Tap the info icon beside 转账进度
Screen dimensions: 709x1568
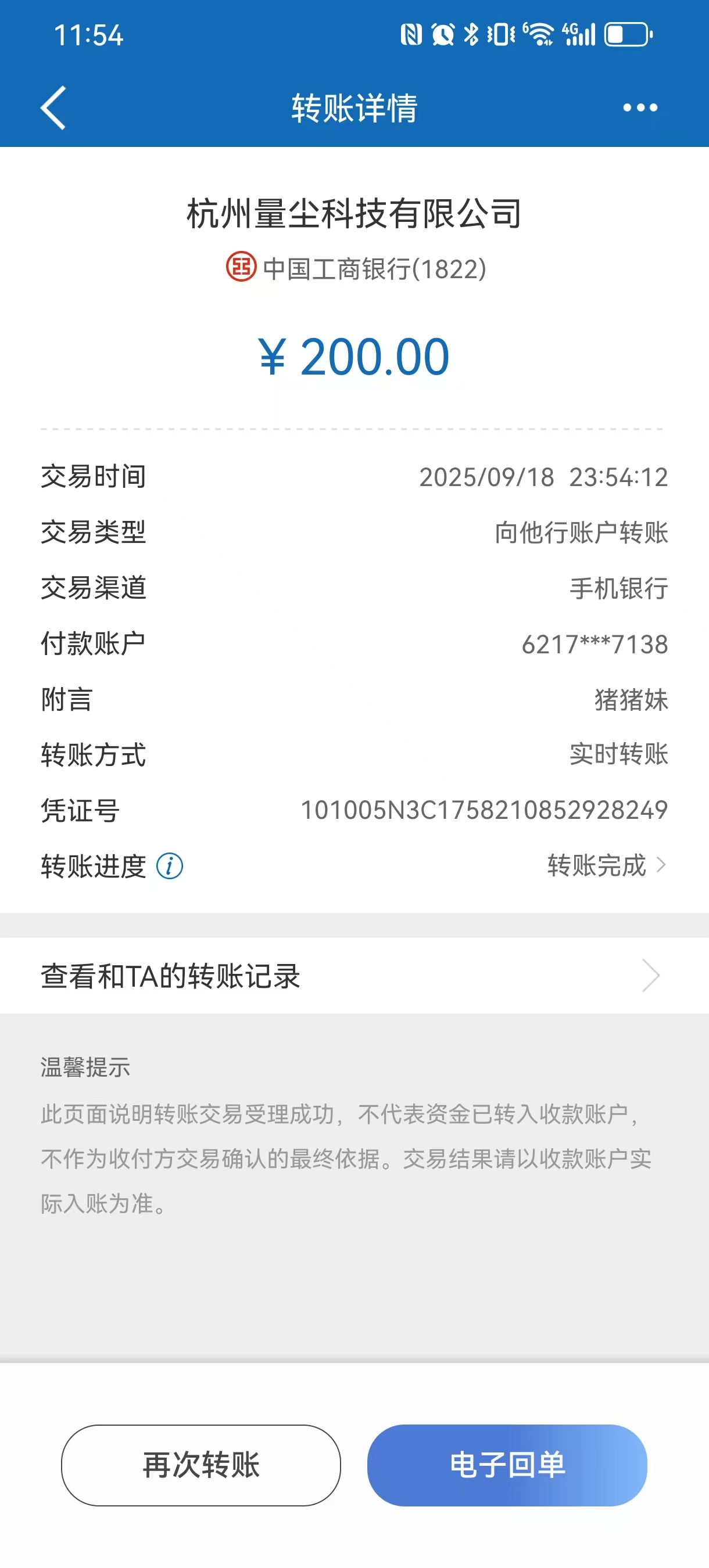point(169,865)
